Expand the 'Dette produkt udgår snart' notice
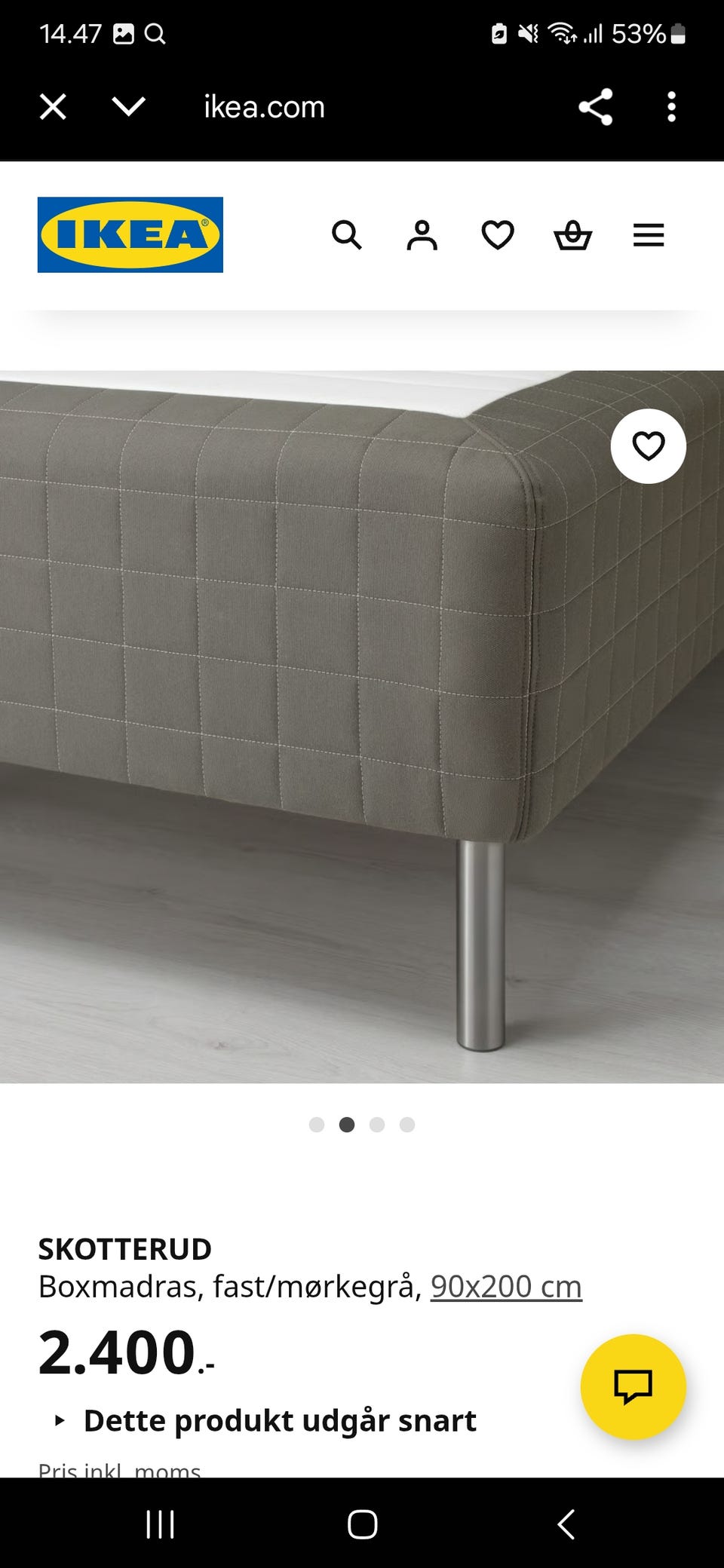 click(x=279, y=1420)
